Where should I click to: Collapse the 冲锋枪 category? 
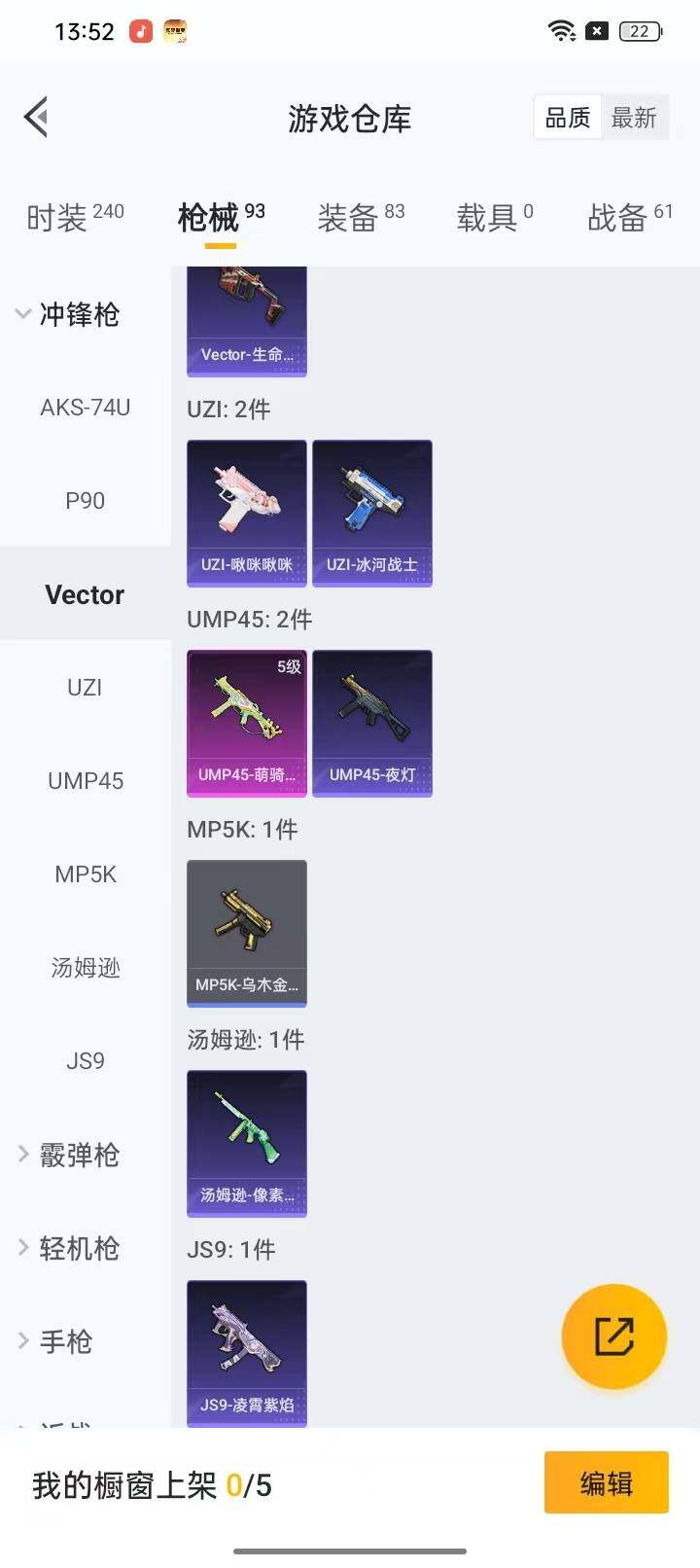pyautogui.click(x=68, y=314)
